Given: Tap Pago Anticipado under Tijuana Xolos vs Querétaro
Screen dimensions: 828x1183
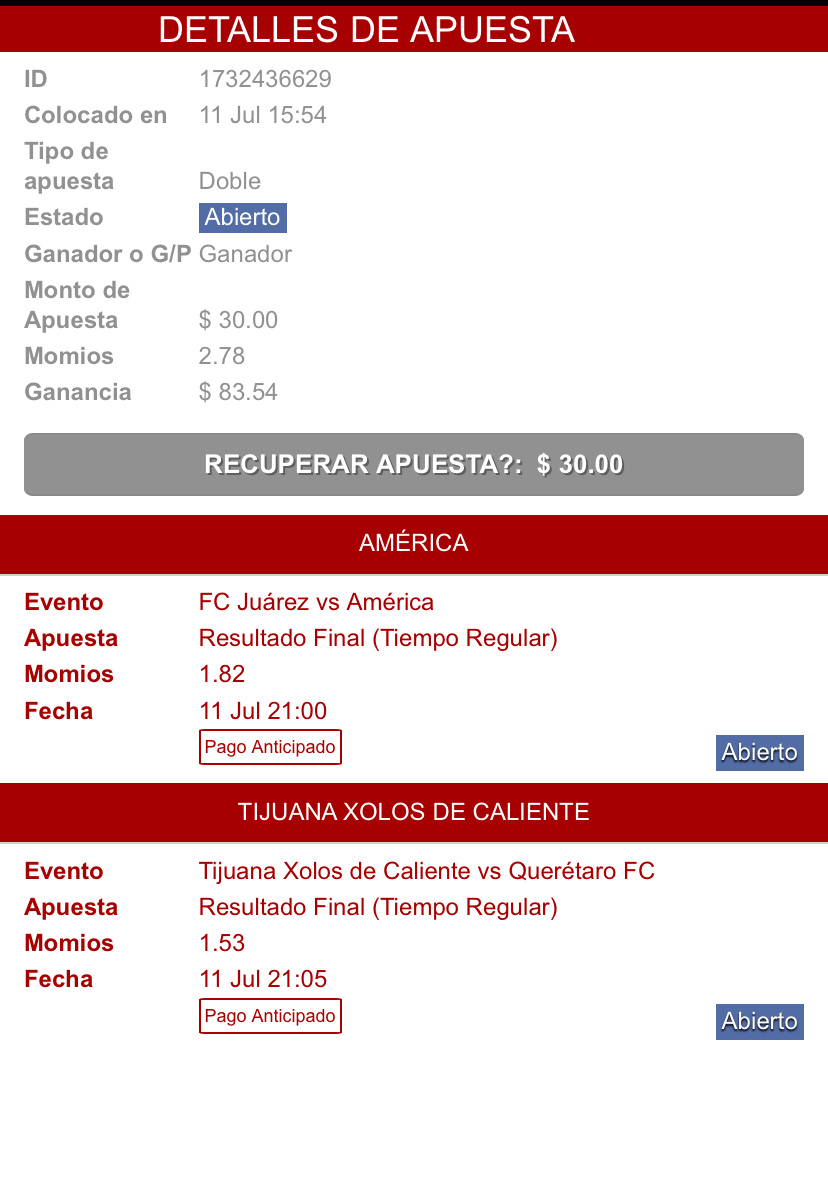Looking at the screenshot, I should pyautogui.click(x=270, y=1016).
